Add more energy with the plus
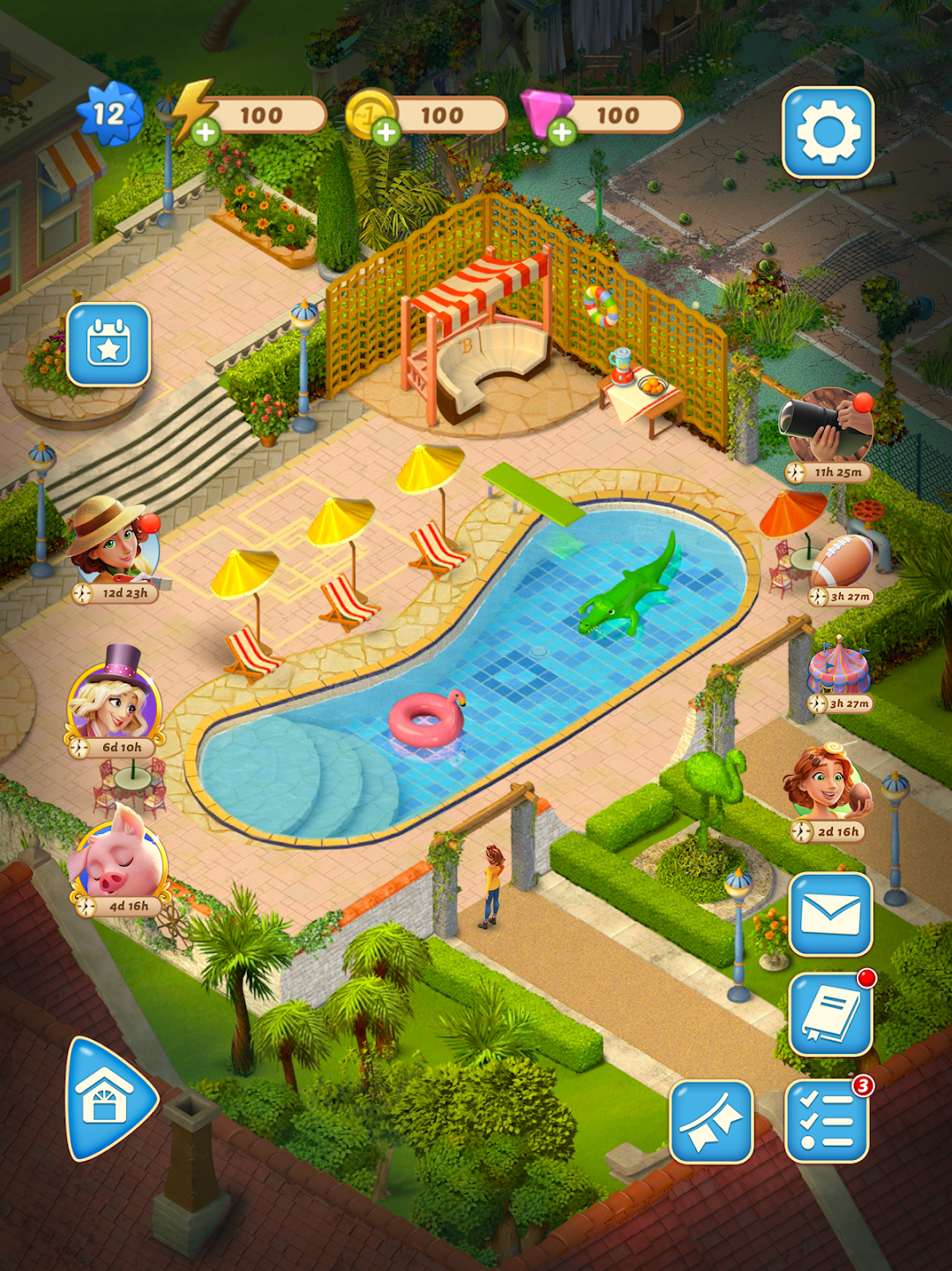 tap(206, 133)
